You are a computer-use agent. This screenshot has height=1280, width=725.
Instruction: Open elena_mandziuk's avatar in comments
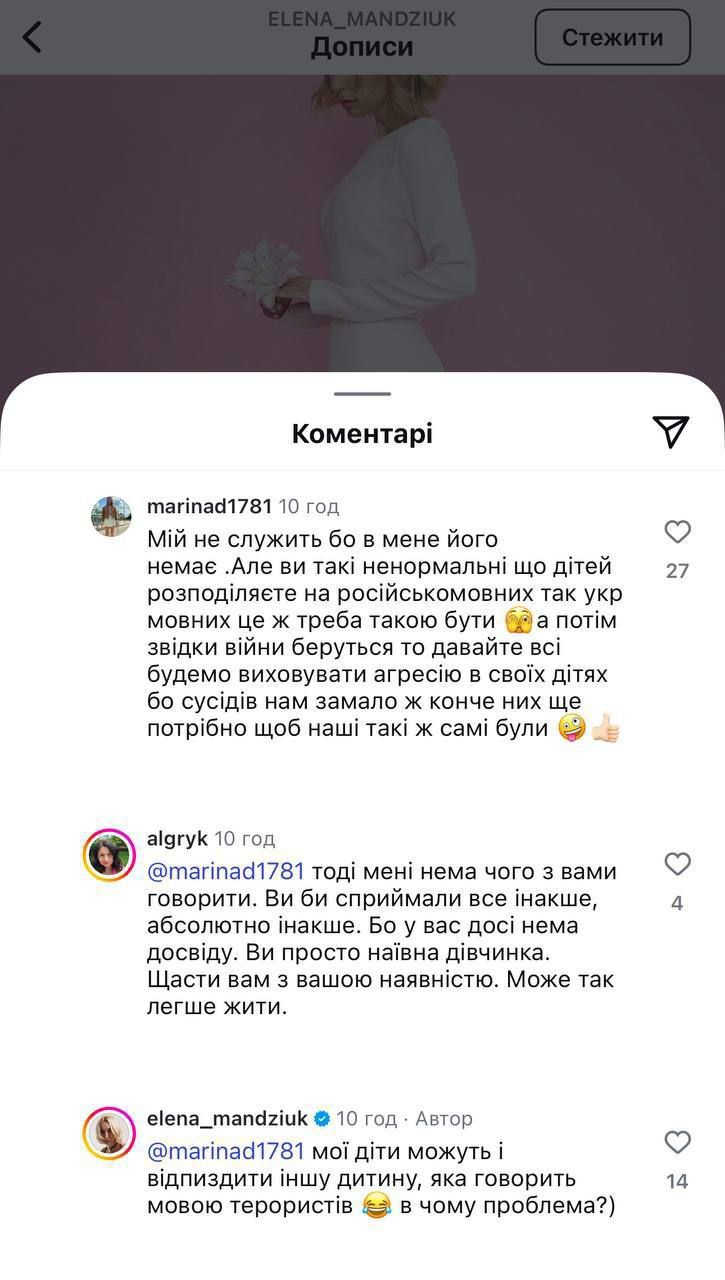(109, 1133)
